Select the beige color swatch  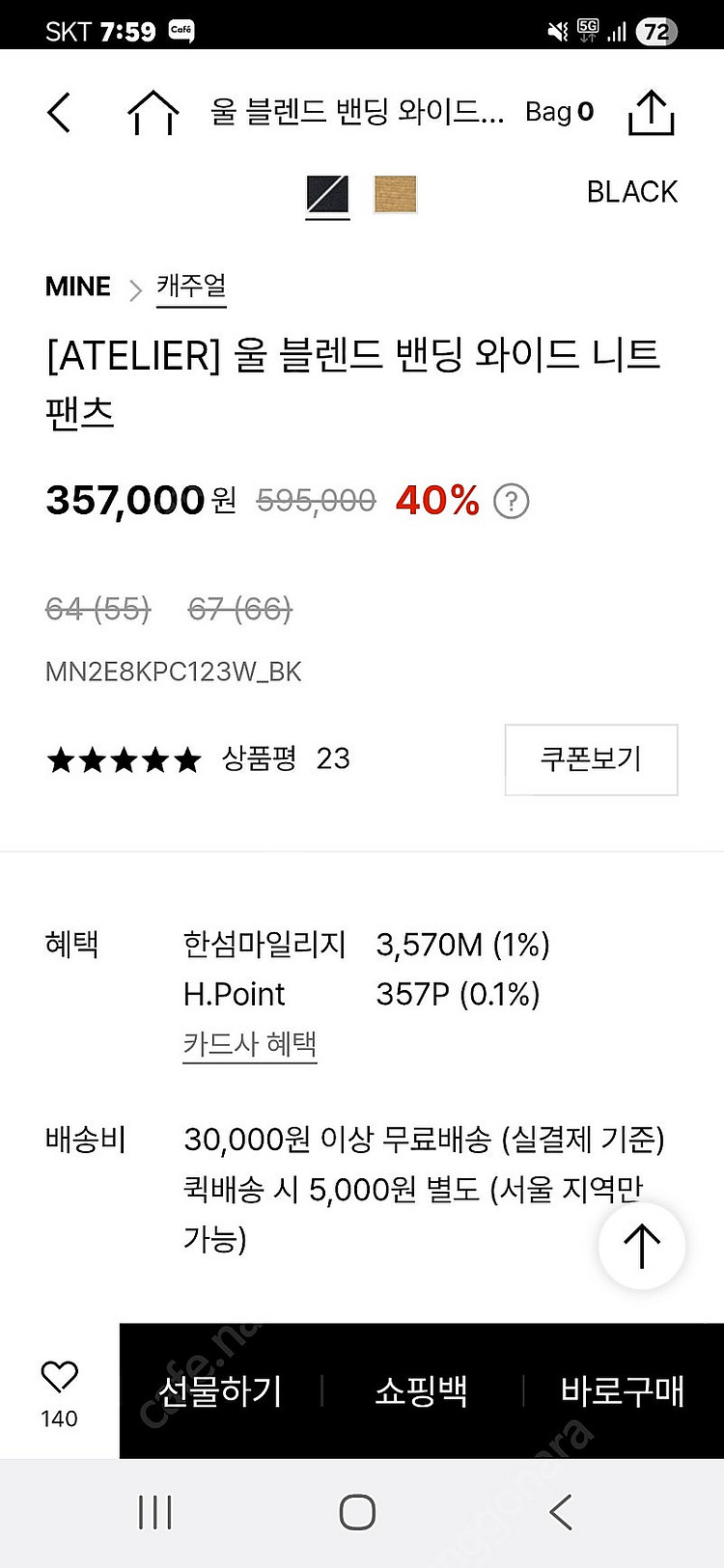395,194
